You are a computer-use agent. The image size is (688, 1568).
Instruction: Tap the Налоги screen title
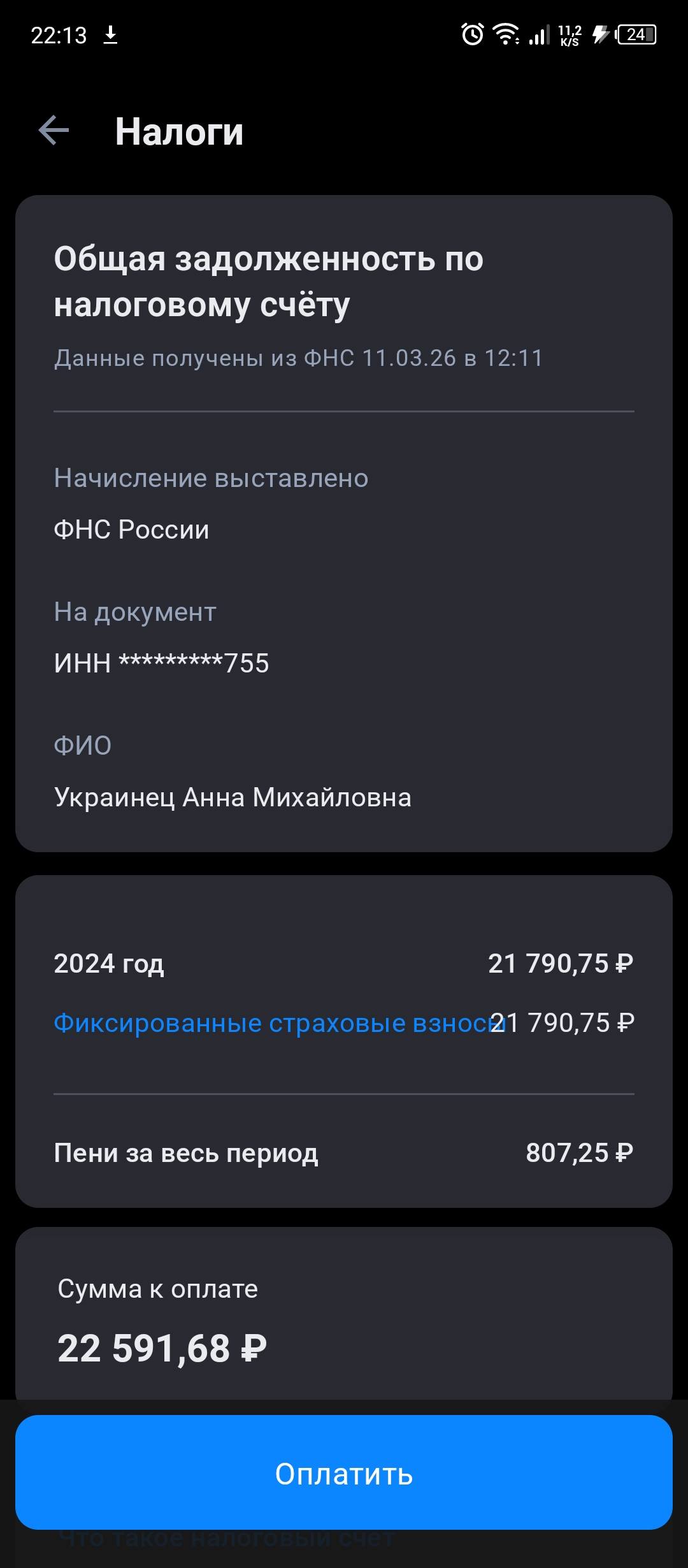coord(179,132)
